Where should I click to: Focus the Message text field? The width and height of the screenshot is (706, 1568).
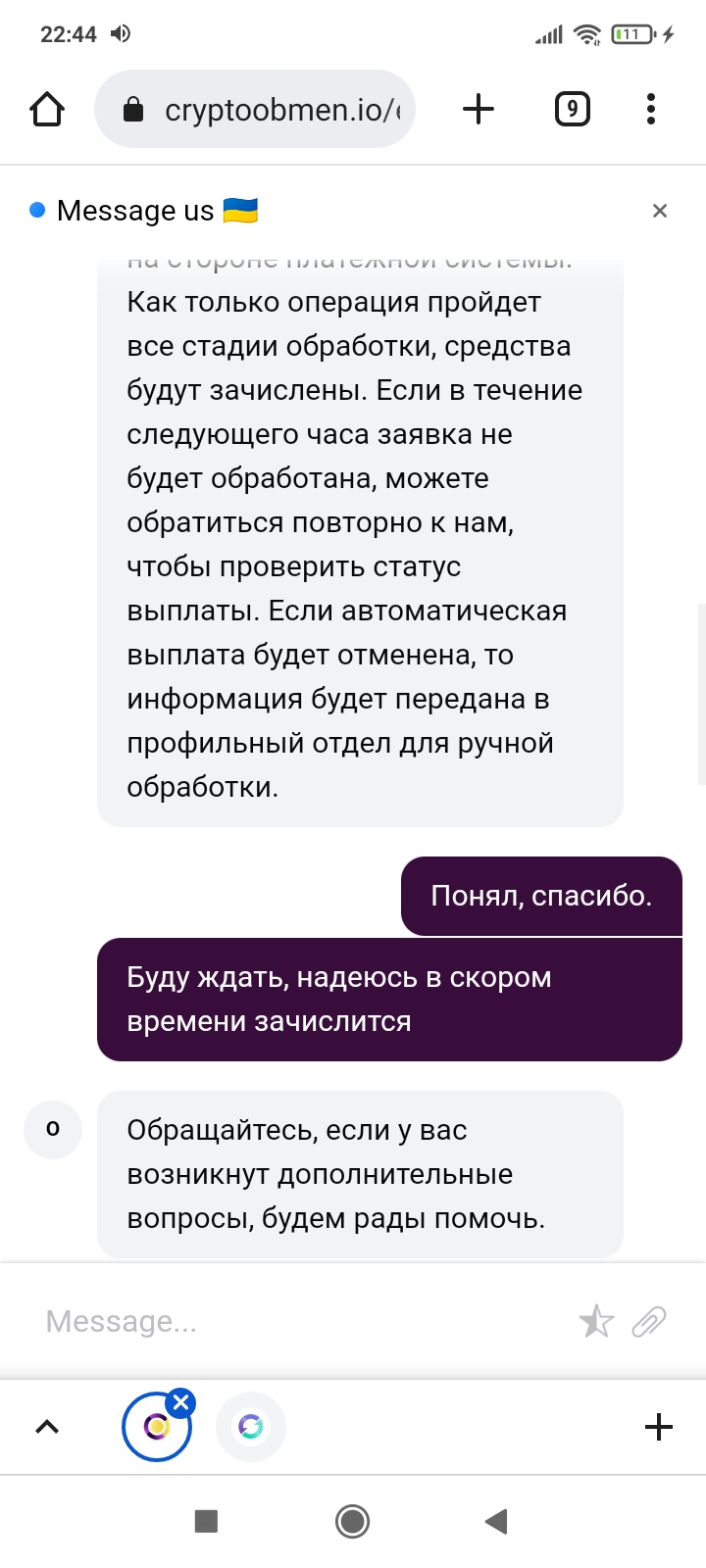tap(304, 1321)
